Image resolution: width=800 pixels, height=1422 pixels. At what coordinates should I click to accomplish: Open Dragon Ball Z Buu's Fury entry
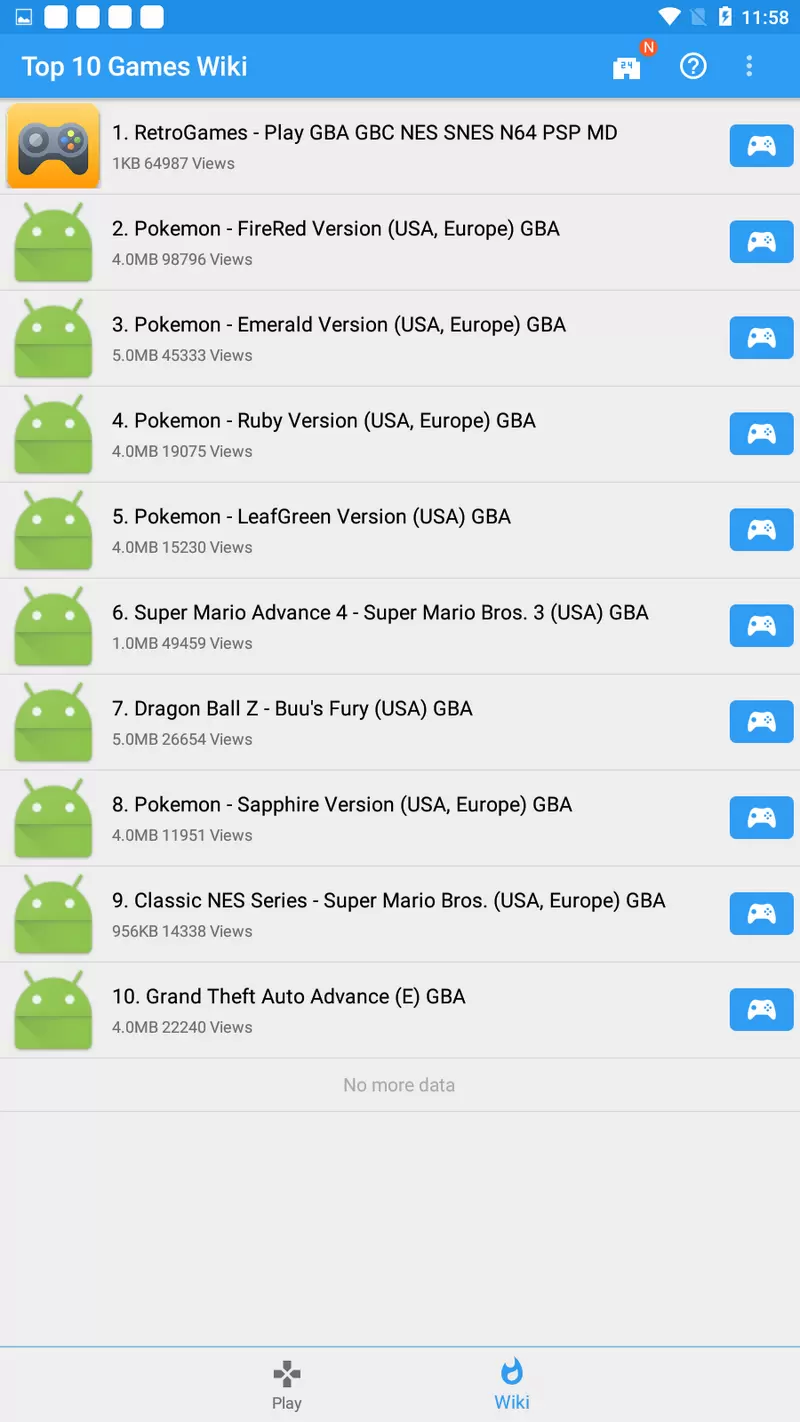pos(400,723)
